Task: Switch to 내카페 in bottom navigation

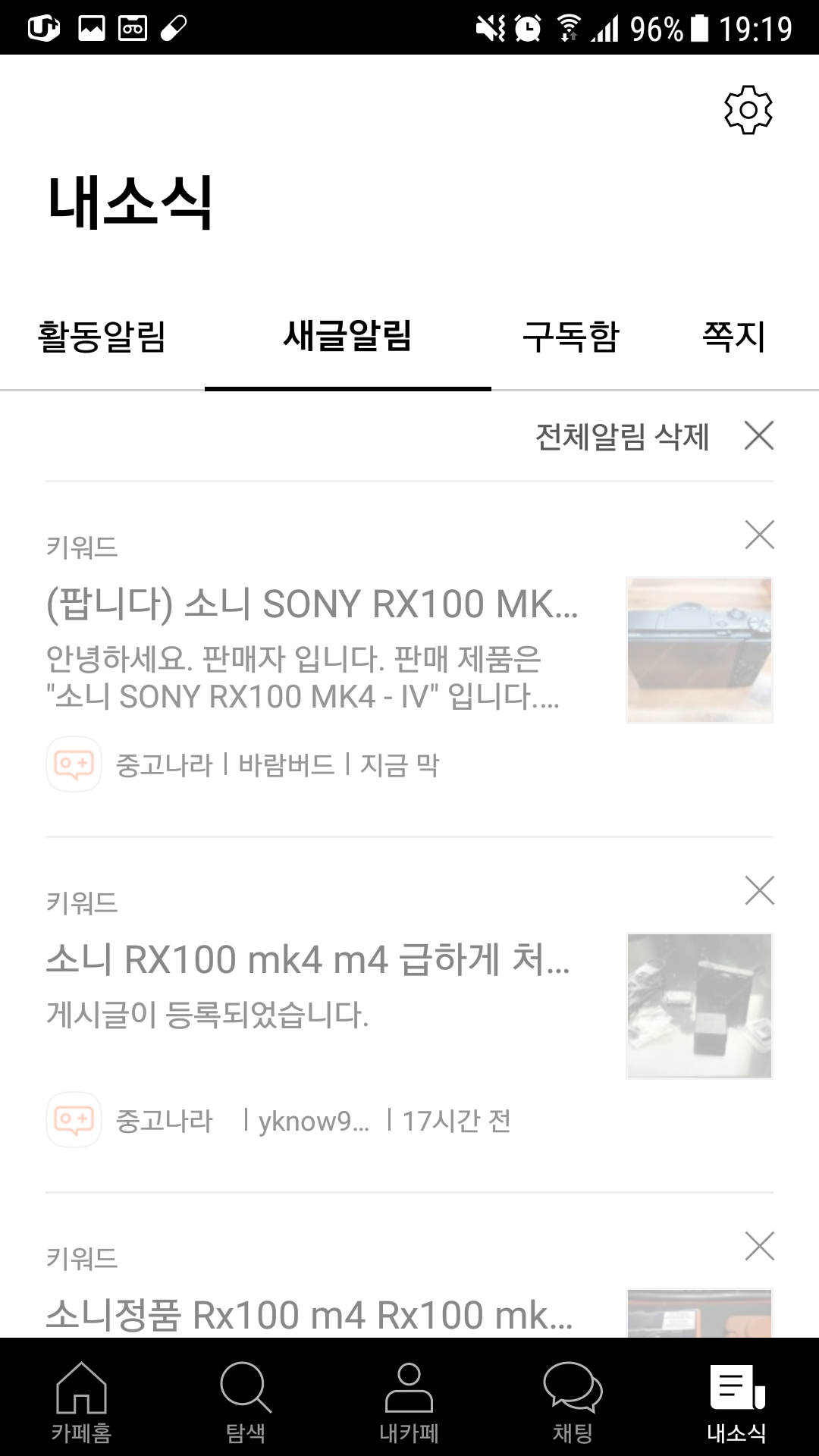Action: coord(409,1399)
